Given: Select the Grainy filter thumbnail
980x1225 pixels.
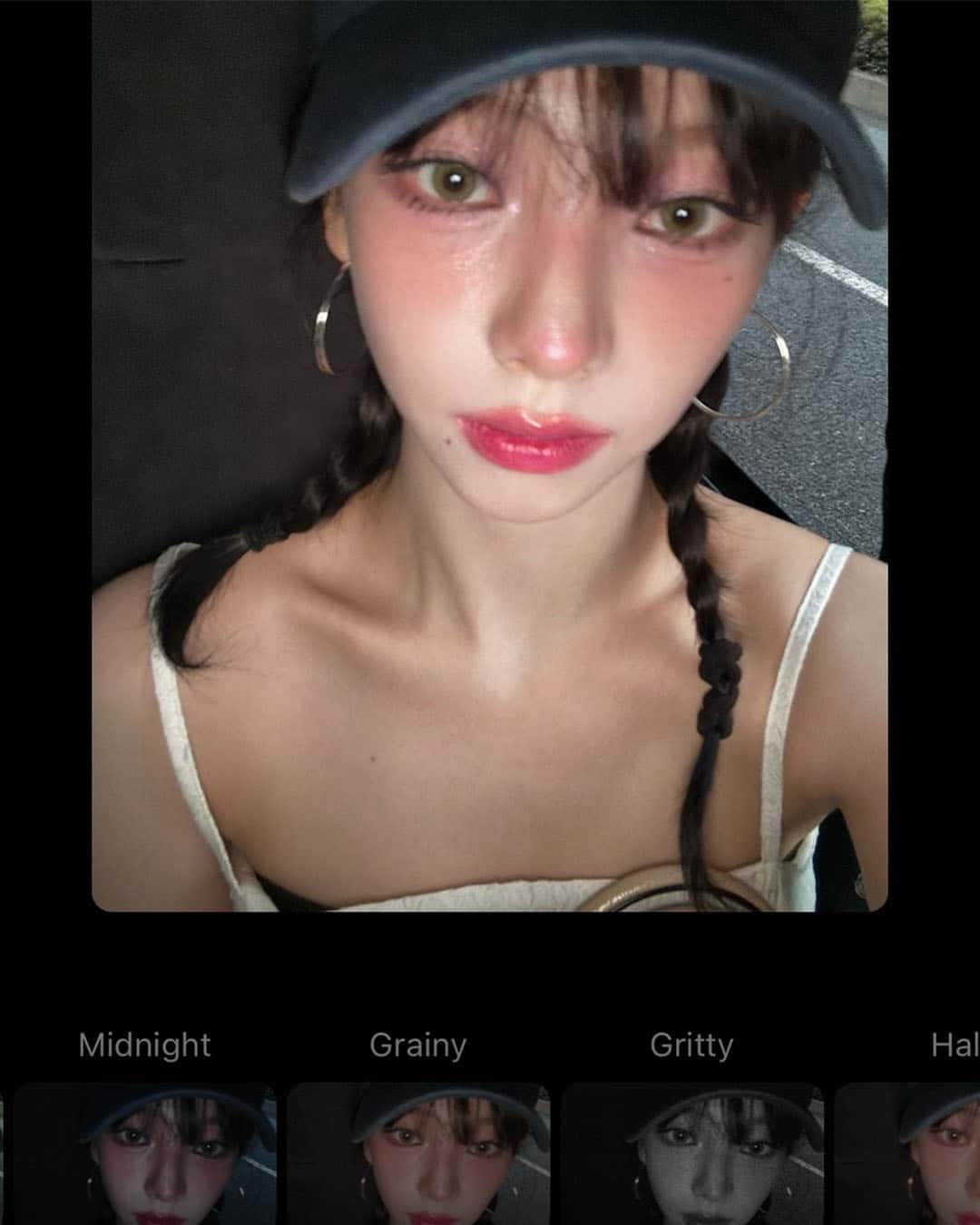Looking at the screenshot, I should coord(418,1154).
